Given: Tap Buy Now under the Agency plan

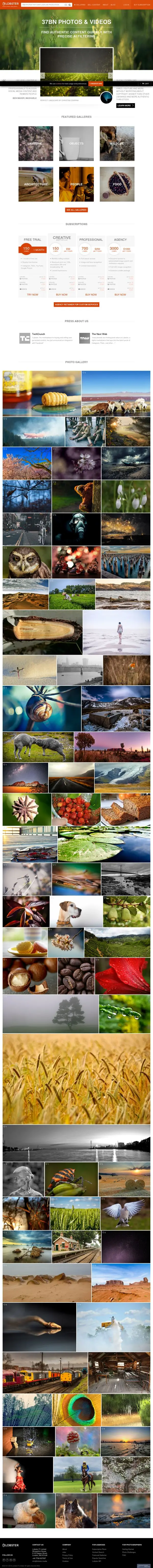Looking at the screenshot, I should pyautogui.click(x=120, y=295).
